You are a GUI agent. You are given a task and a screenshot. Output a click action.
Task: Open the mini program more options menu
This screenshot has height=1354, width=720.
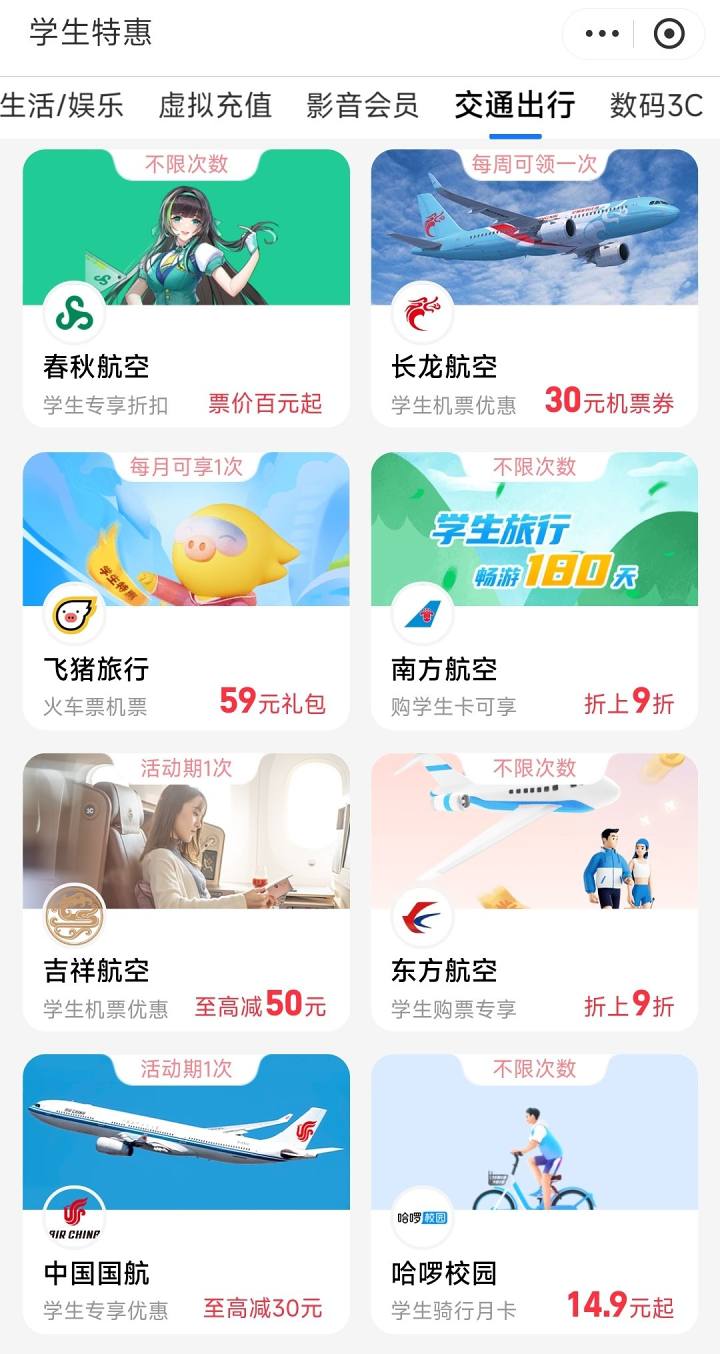(602, 34)
